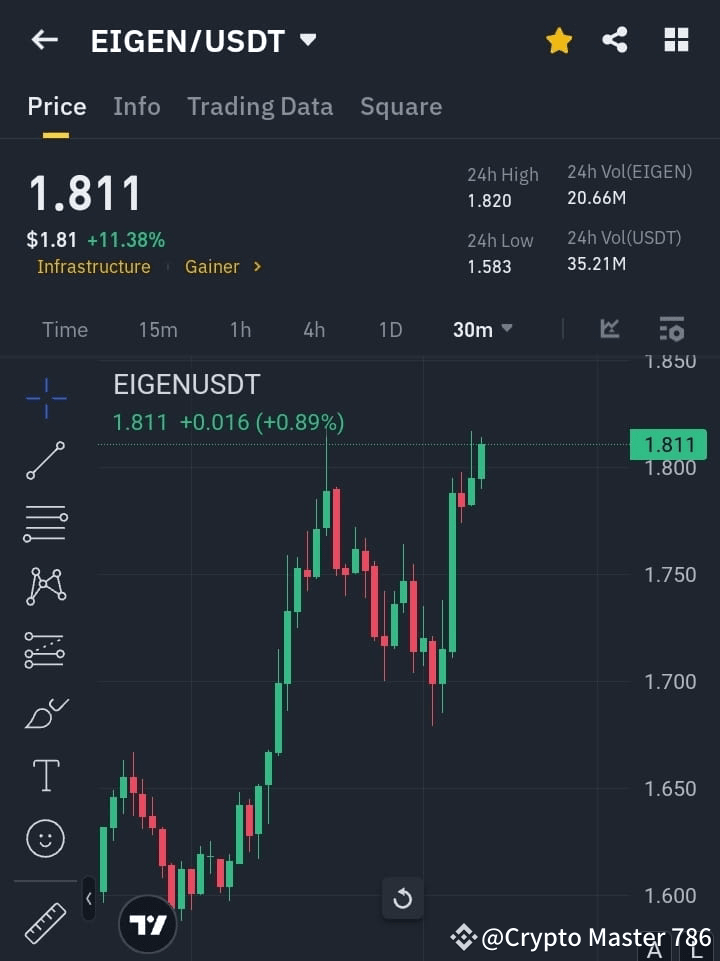The image size is (720, 961).
Task: Toggle the favorite star for EIGEN/USDT
Action: [559, 40]
